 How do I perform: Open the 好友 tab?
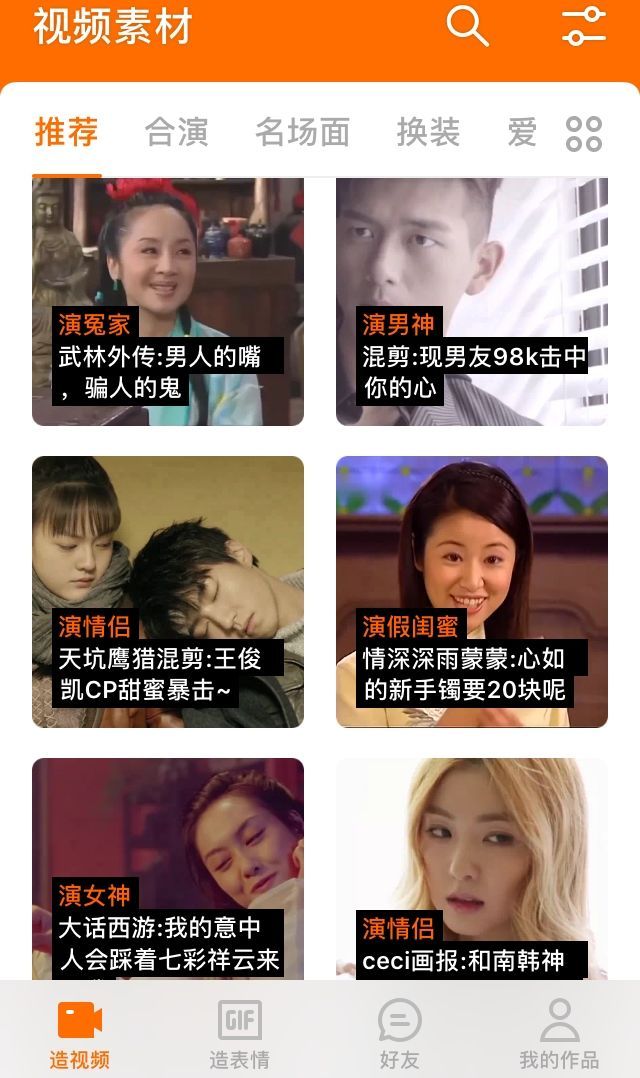[x=399, y=1034]
